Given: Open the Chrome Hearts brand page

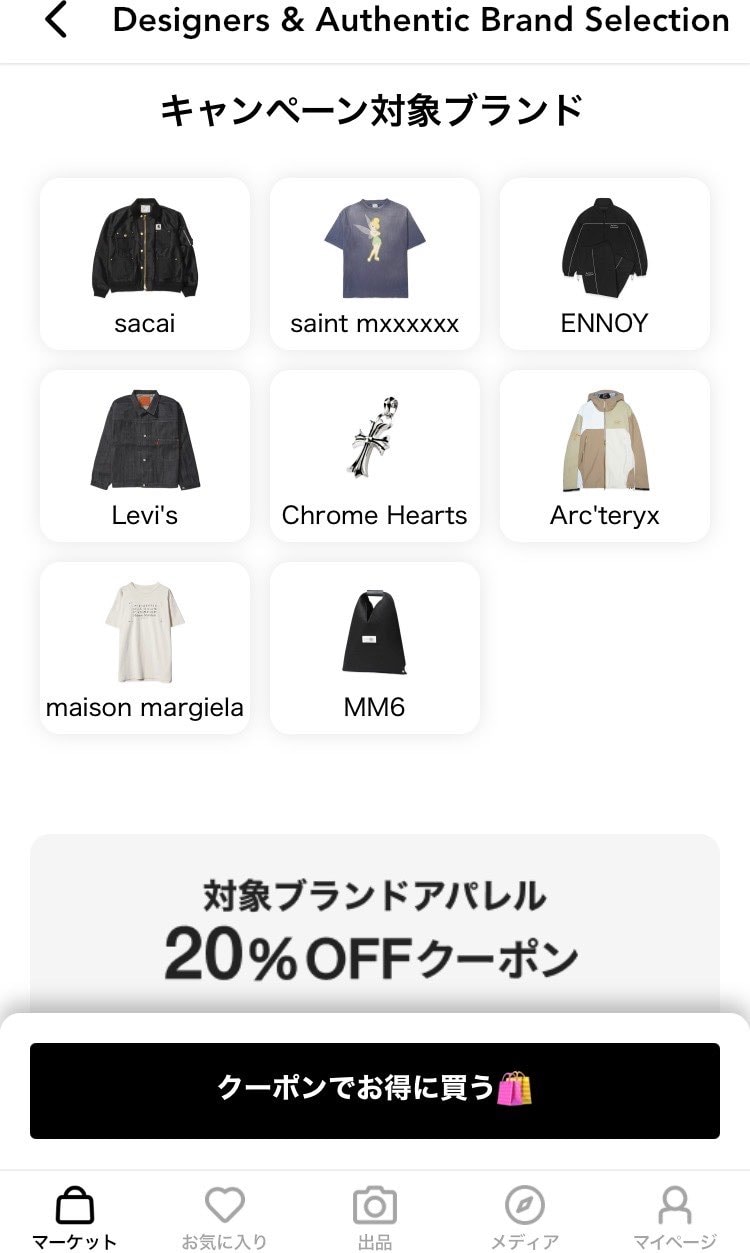Looking at the screenshot, I should click(374, 455).
